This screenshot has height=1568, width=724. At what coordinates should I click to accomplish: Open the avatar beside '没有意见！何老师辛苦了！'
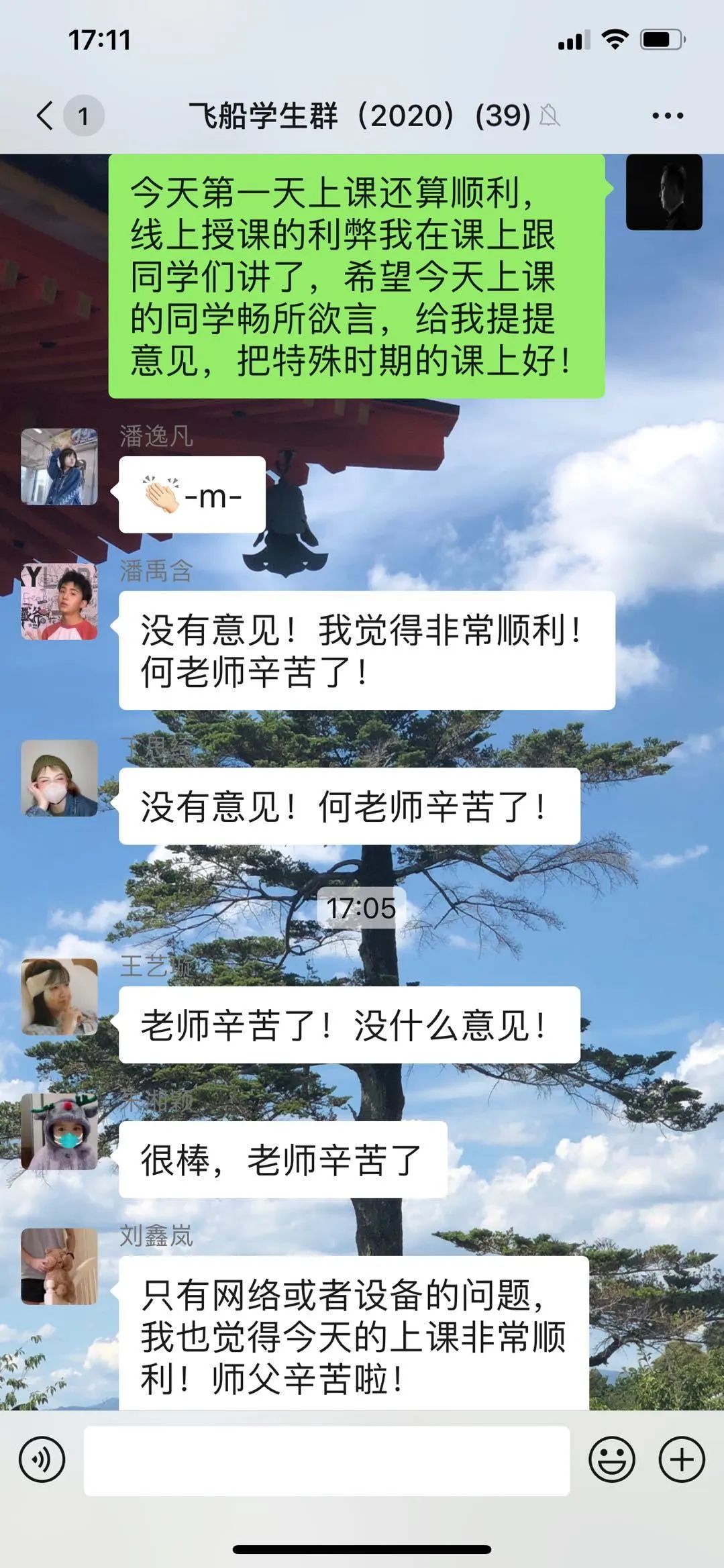click(x=59, y=778)
